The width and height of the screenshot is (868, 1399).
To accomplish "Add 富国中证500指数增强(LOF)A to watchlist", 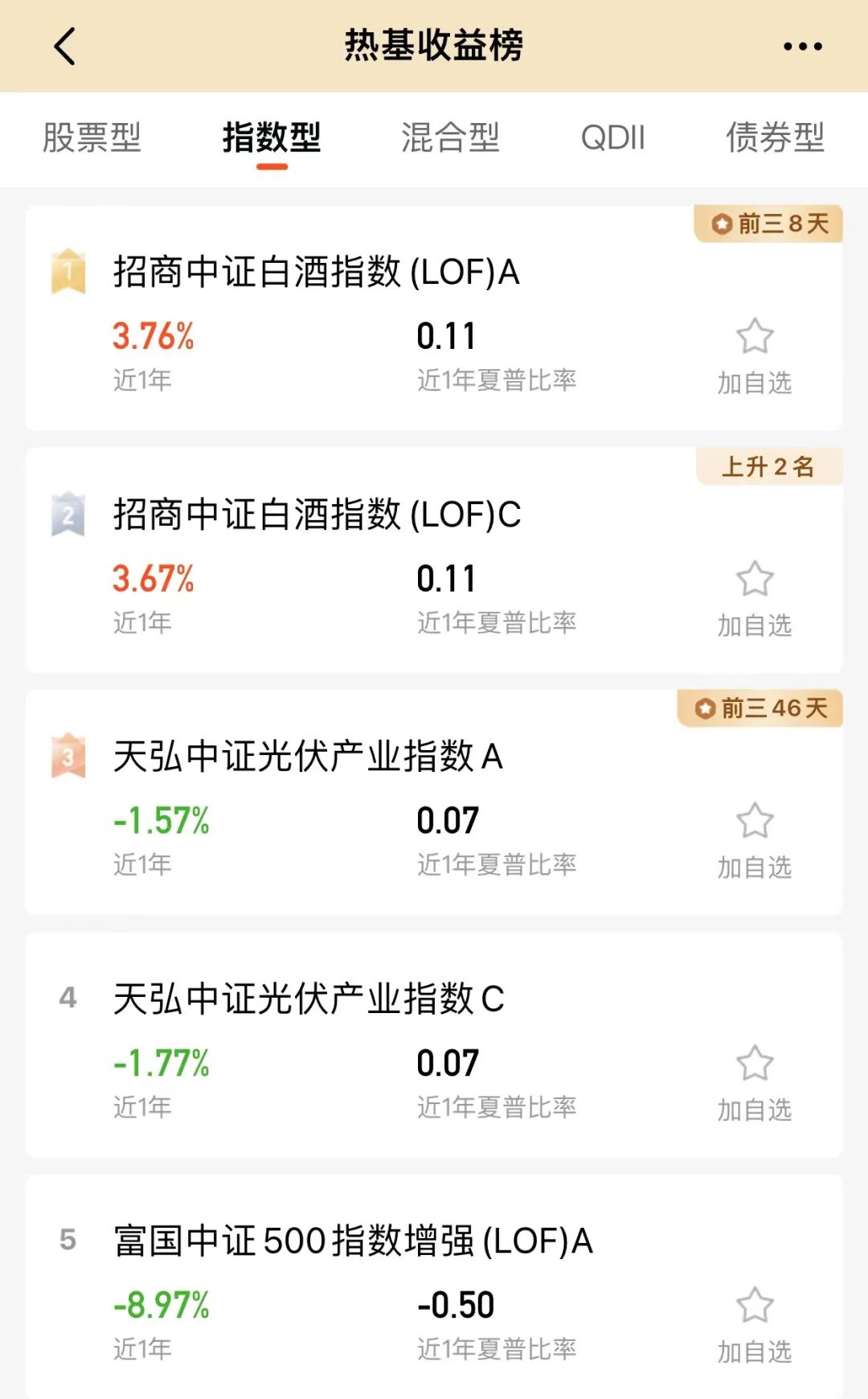I will (x=755, y=1326).
